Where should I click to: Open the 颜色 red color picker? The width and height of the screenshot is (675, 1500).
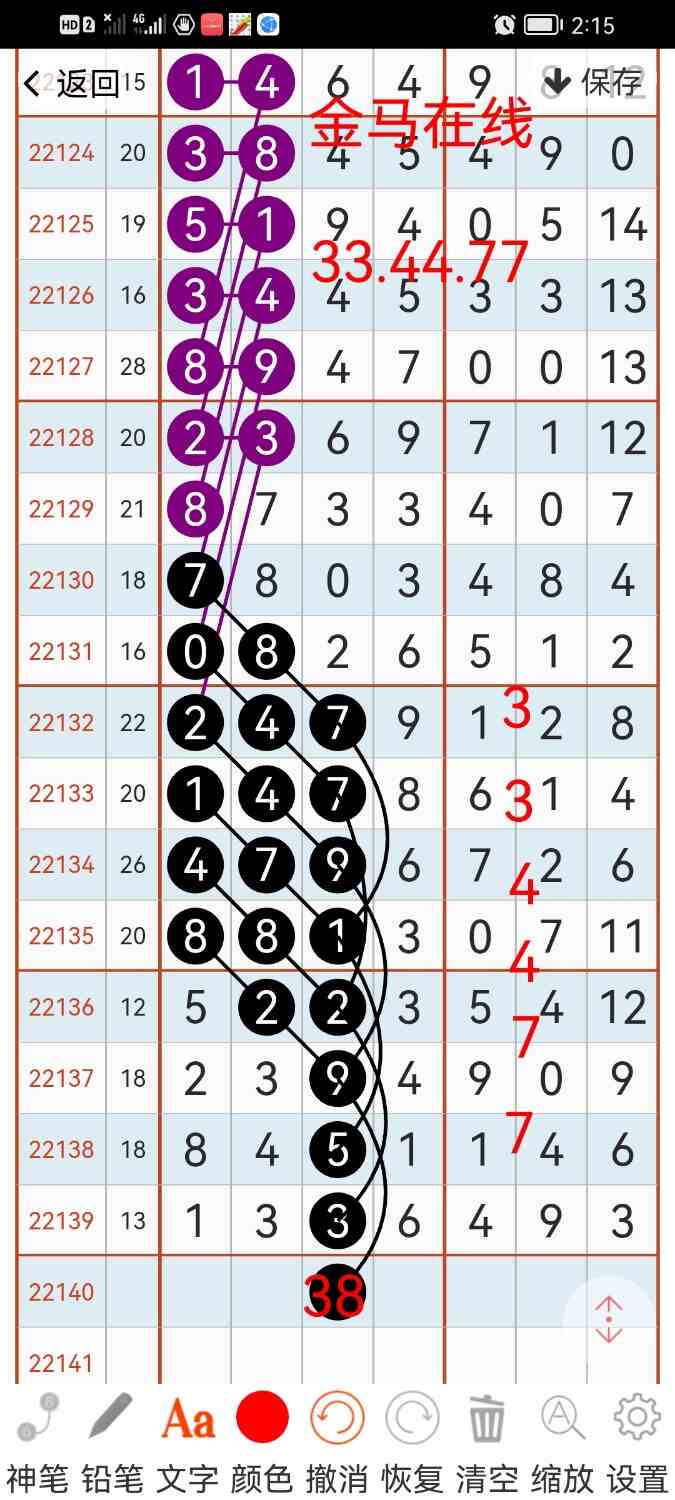pyautogui.click(x=262, y=1440)
